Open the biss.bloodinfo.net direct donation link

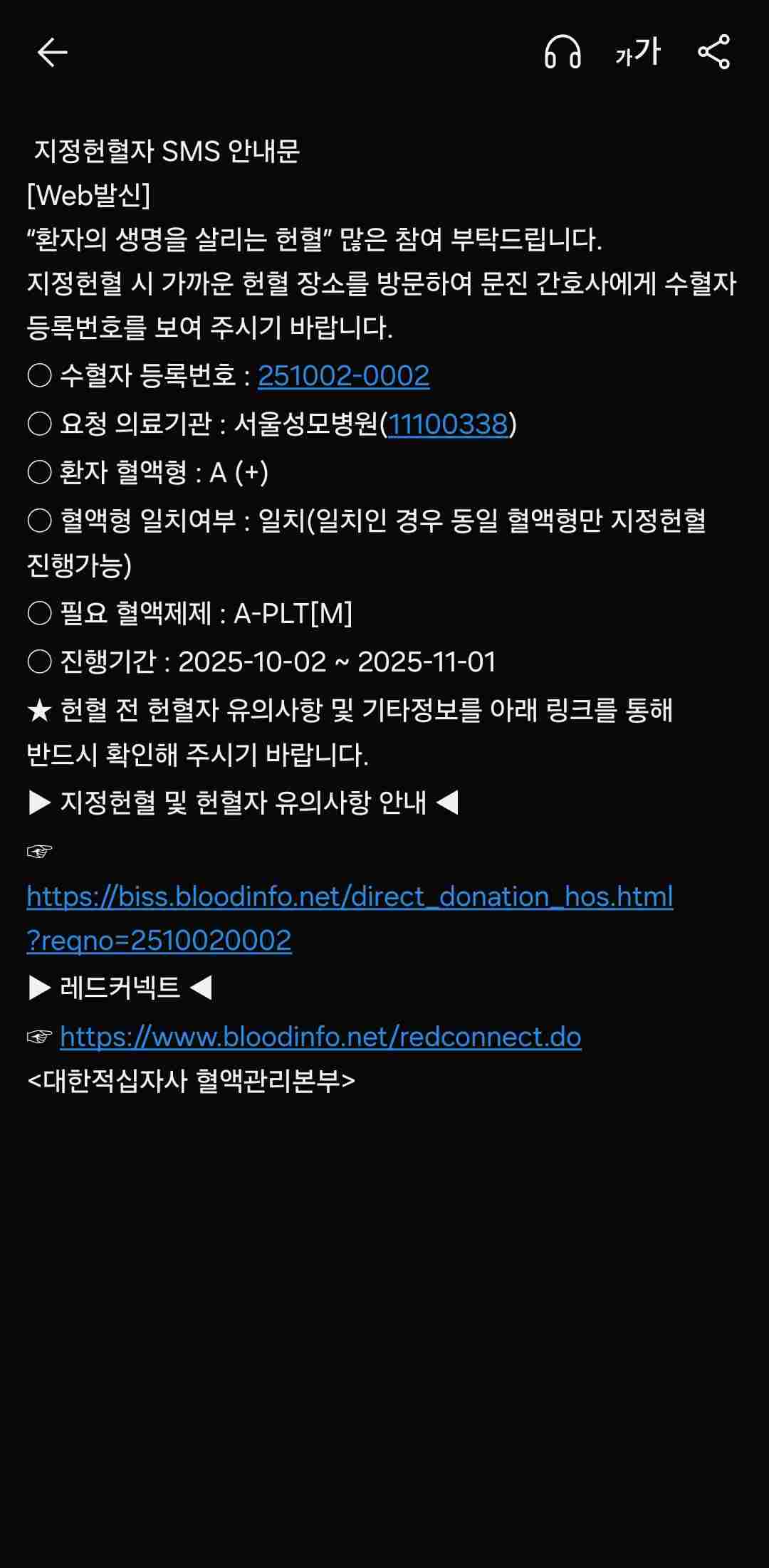tap(349, 897)
